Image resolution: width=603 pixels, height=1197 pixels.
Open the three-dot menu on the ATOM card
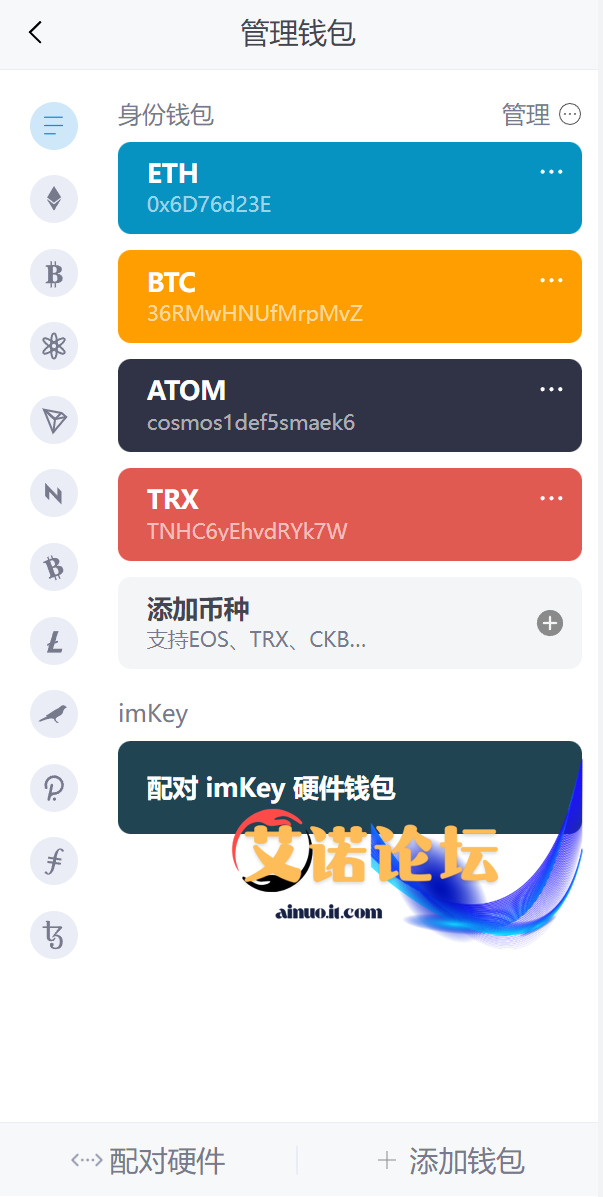pos(551,389)
